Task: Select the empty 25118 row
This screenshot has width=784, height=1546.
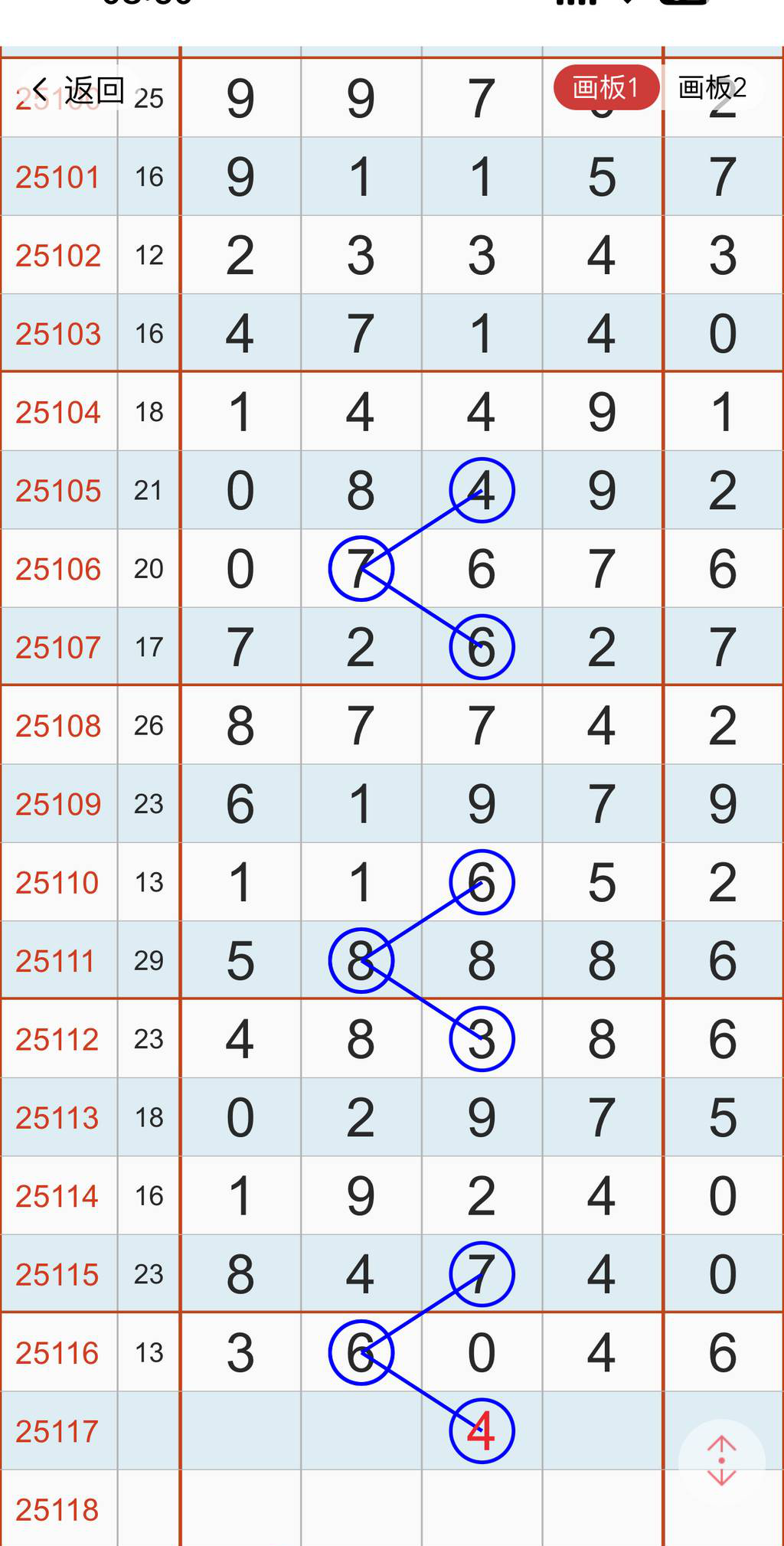Action: 57,1508
